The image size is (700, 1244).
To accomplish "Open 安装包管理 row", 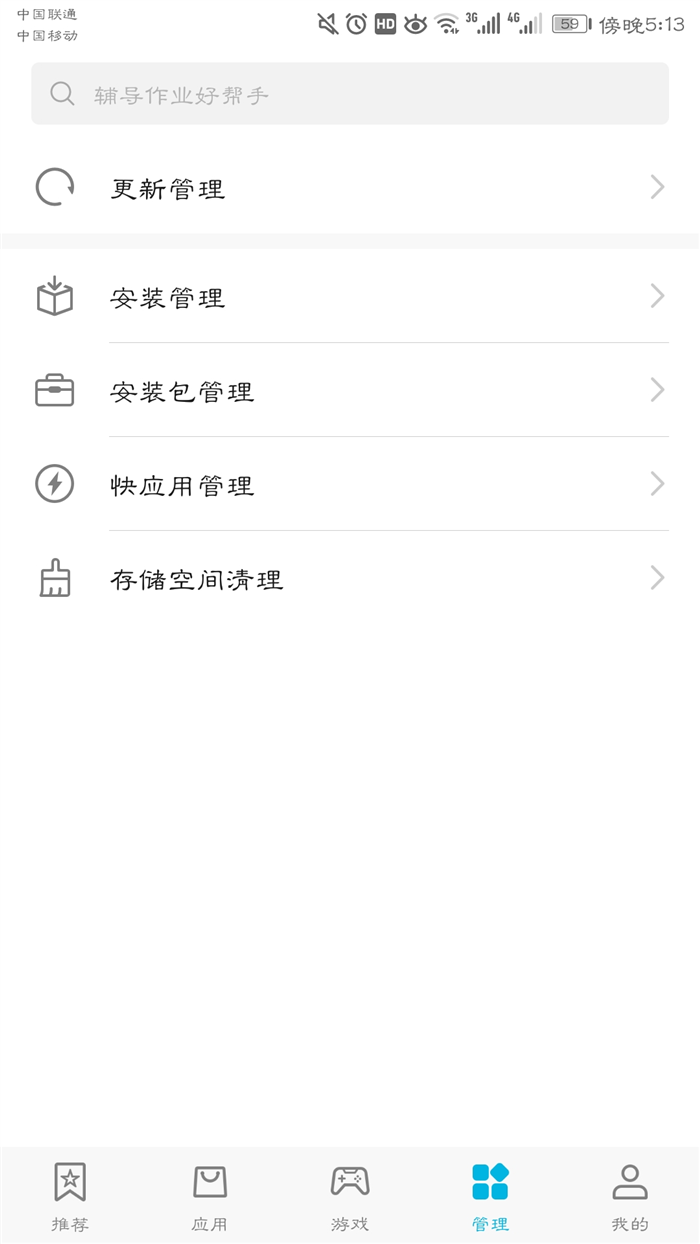I will tap(350, 390).
